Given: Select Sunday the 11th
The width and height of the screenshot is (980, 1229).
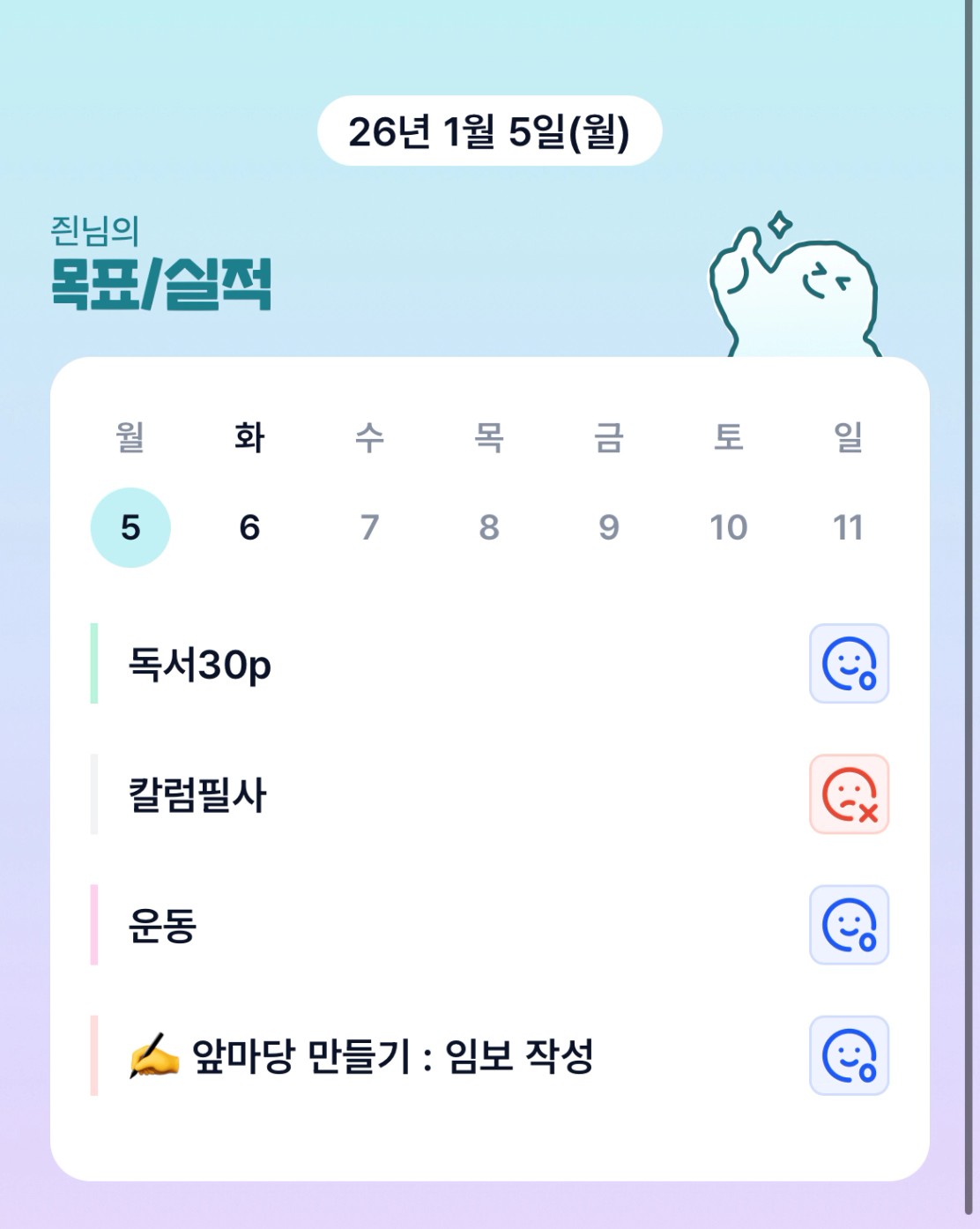Looking at the screenshot, I should tap(848, 527).
